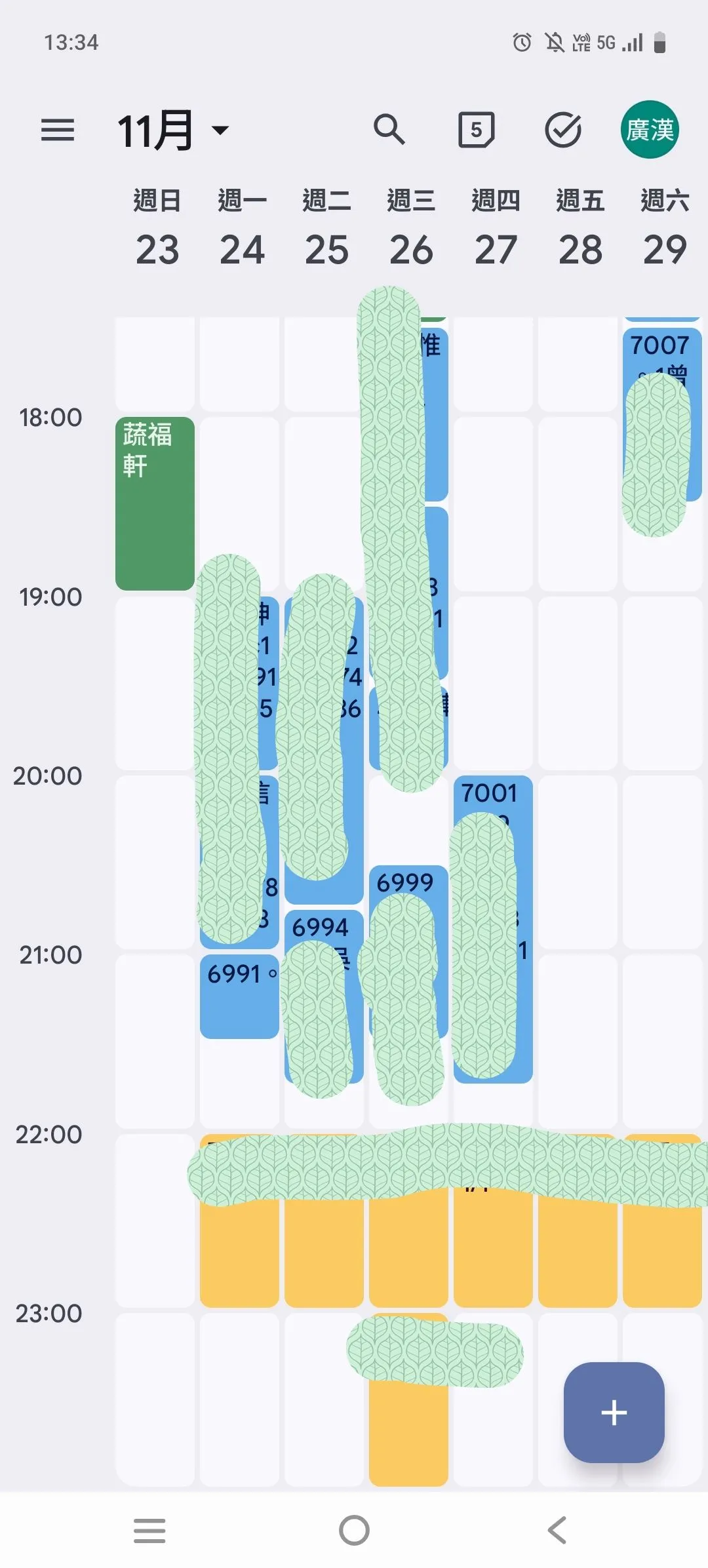Screen dimensions: 708x1568
Task: Open the 7001 event on Thursday
Action: click(490, 793)
